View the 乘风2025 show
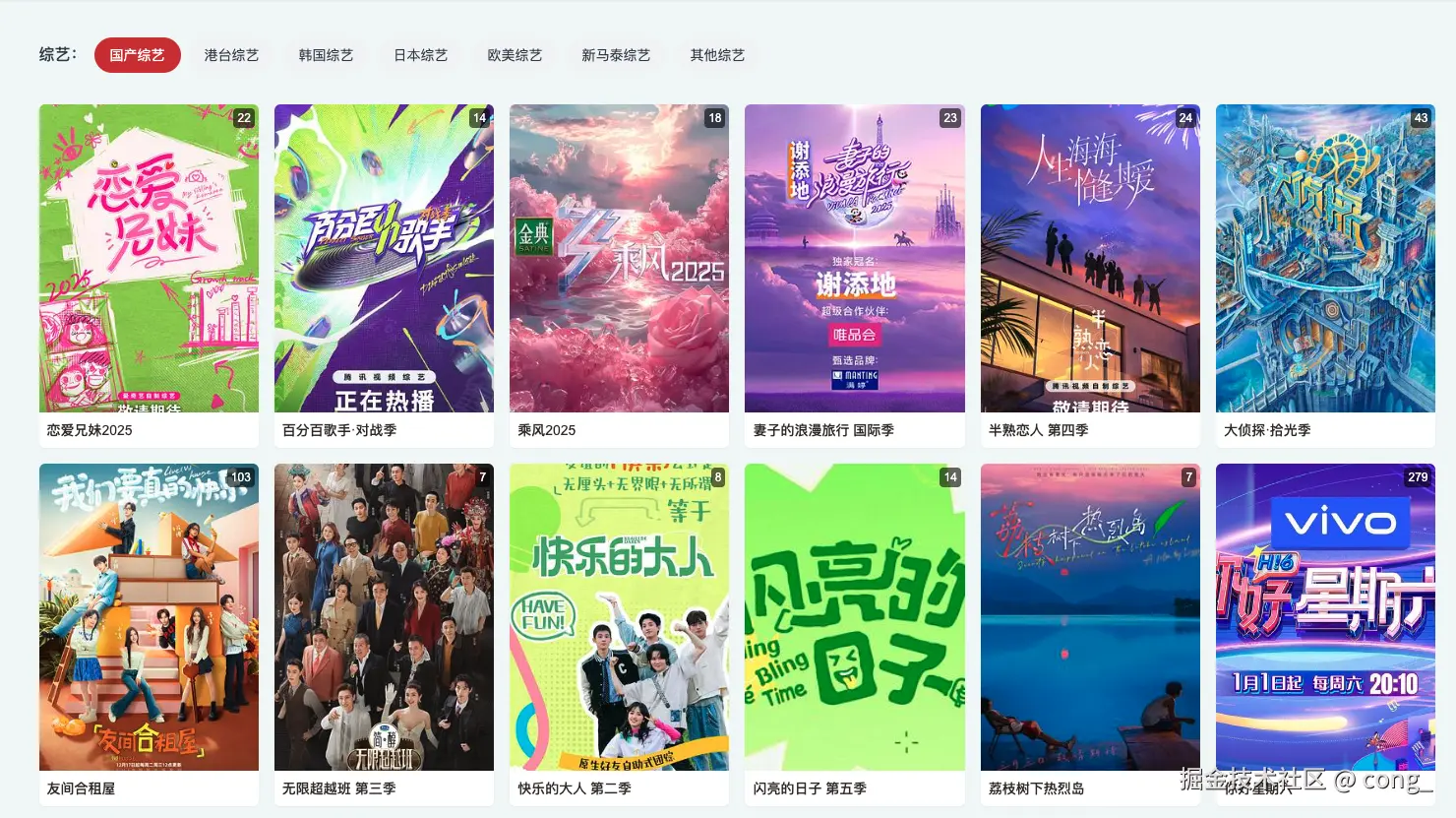Screen dimensions: 1456x818 [x=619, y=259]
